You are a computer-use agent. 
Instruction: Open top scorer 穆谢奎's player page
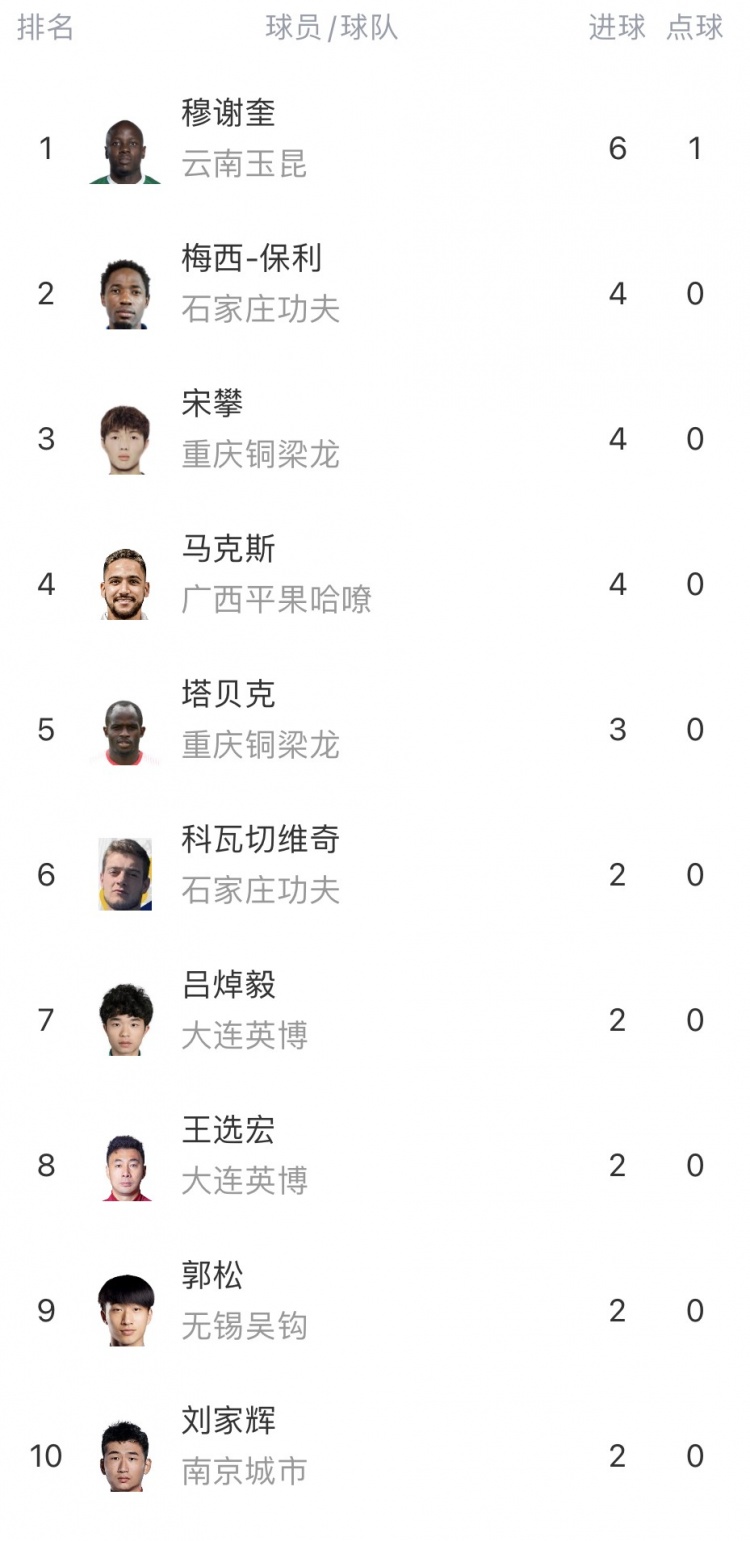(x=375, y=148)
